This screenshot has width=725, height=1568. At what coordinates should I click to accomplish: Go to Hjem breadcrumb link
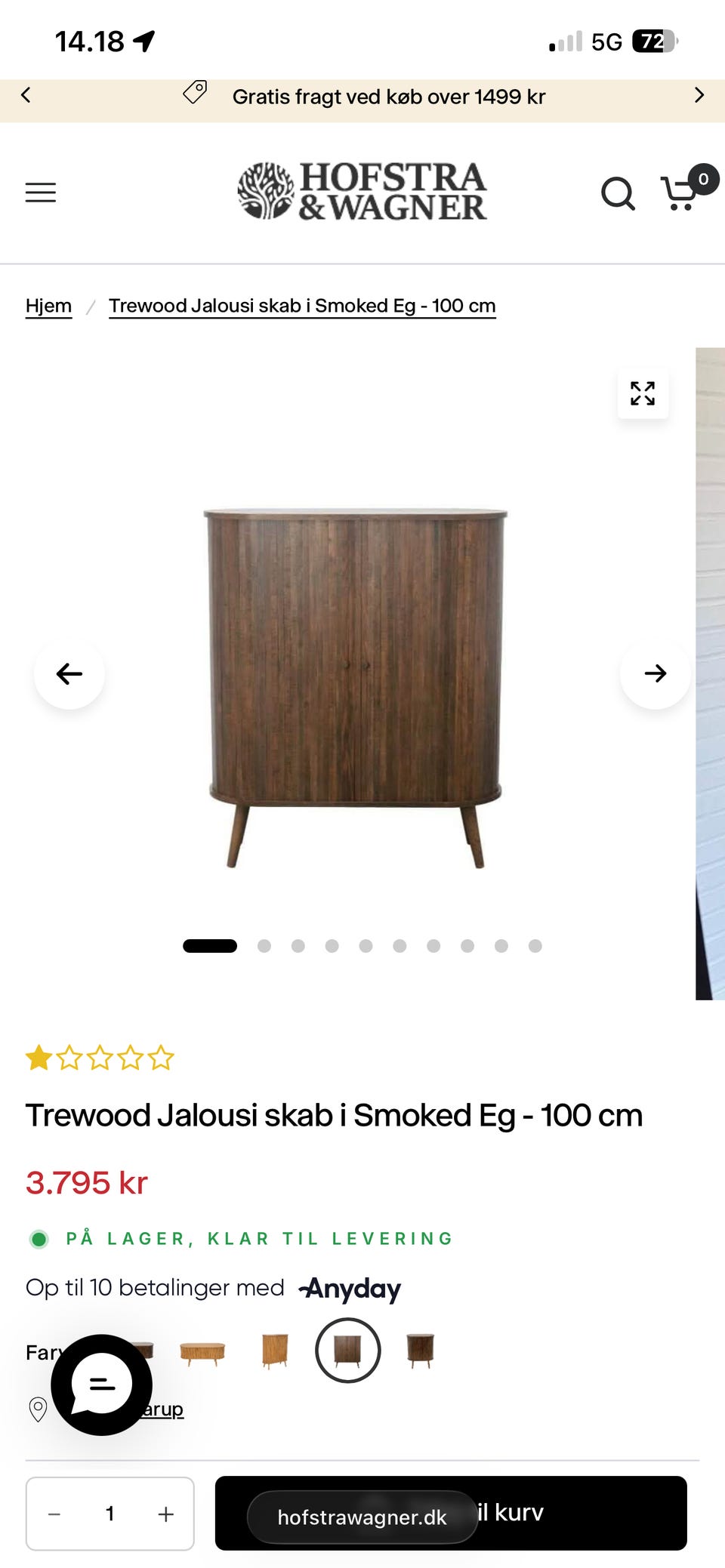[x=48, y=306]
